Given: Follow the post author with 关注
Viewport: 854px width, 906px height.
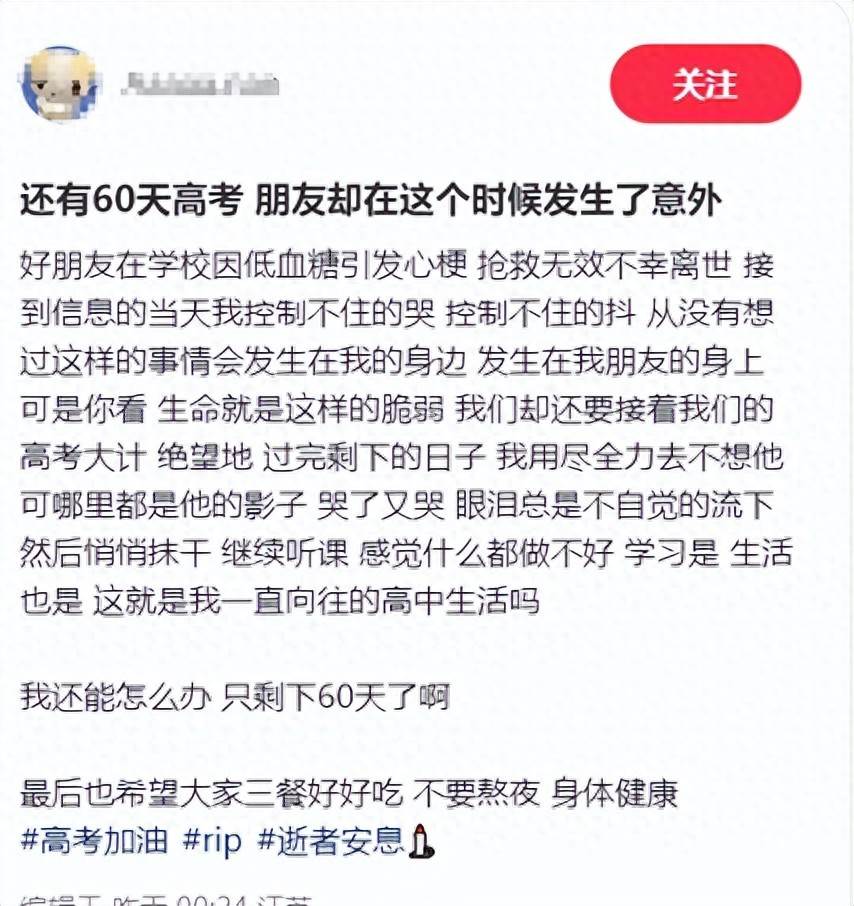Looking at the screenshot, I should click(705, 84).
